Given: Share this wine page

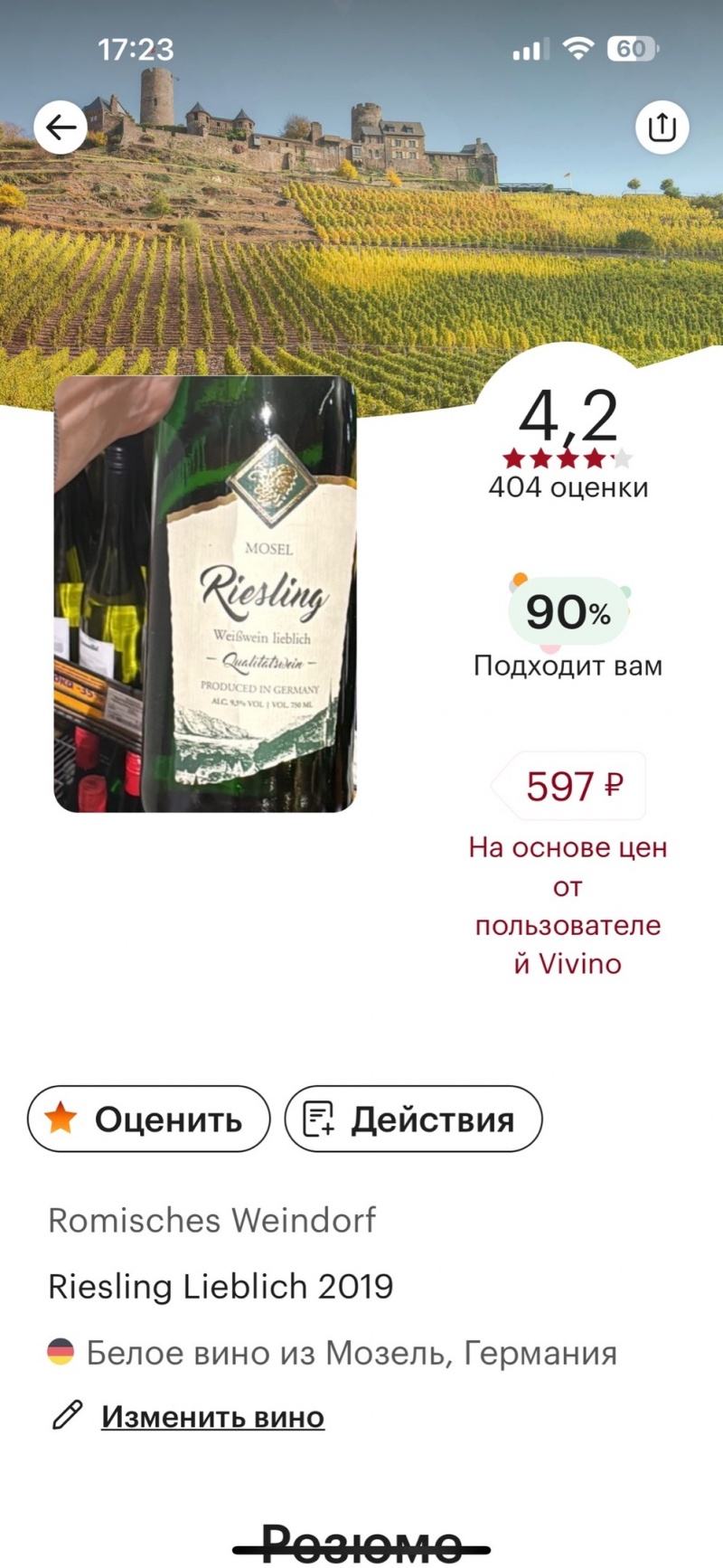Looking at the screenshot, I should click(x=662, y=128).
